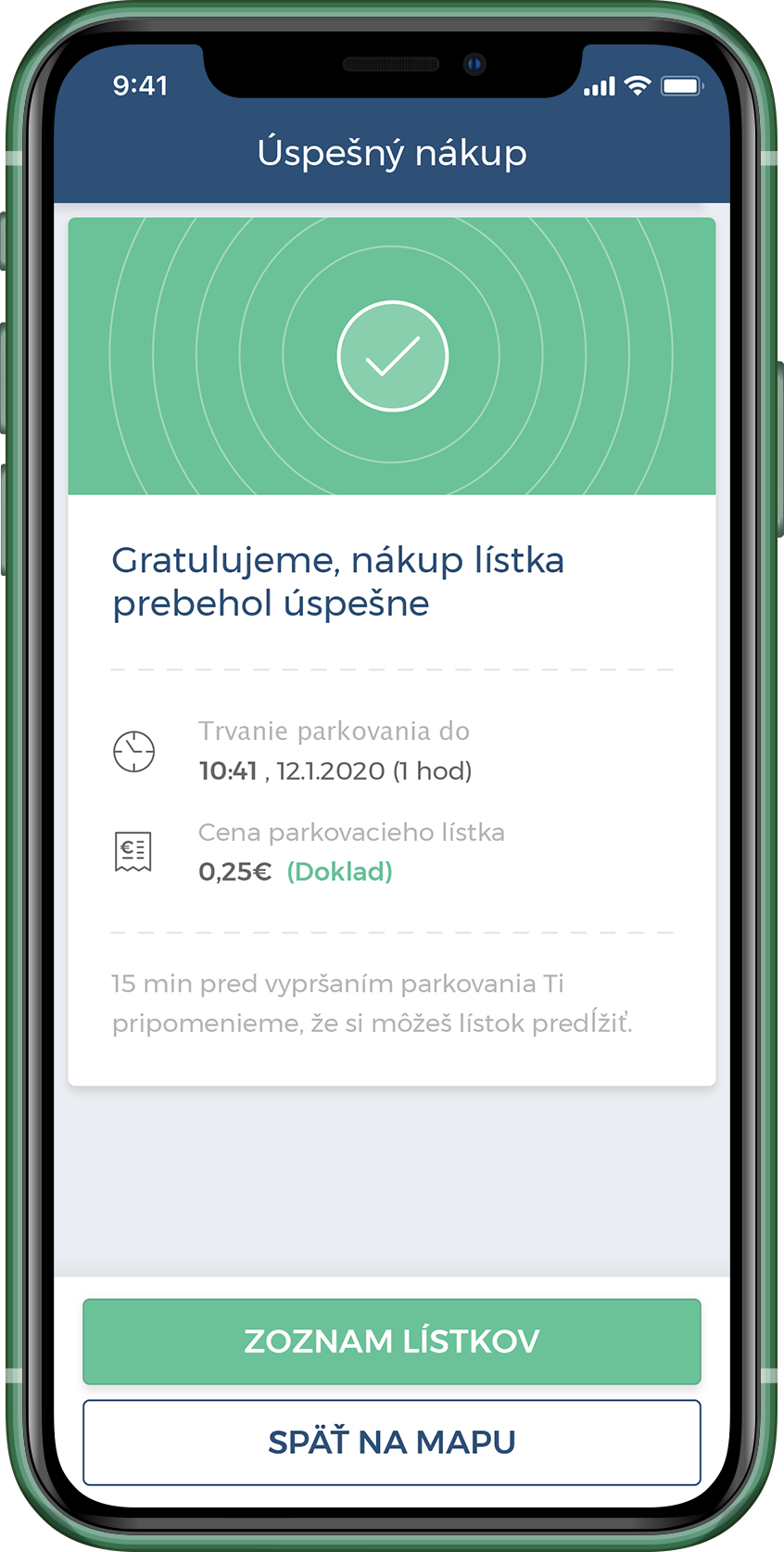Viewport: 784px width, 1552px height.
Task: Go back via Späť na mapu
Action: (x=391, y=1442)
